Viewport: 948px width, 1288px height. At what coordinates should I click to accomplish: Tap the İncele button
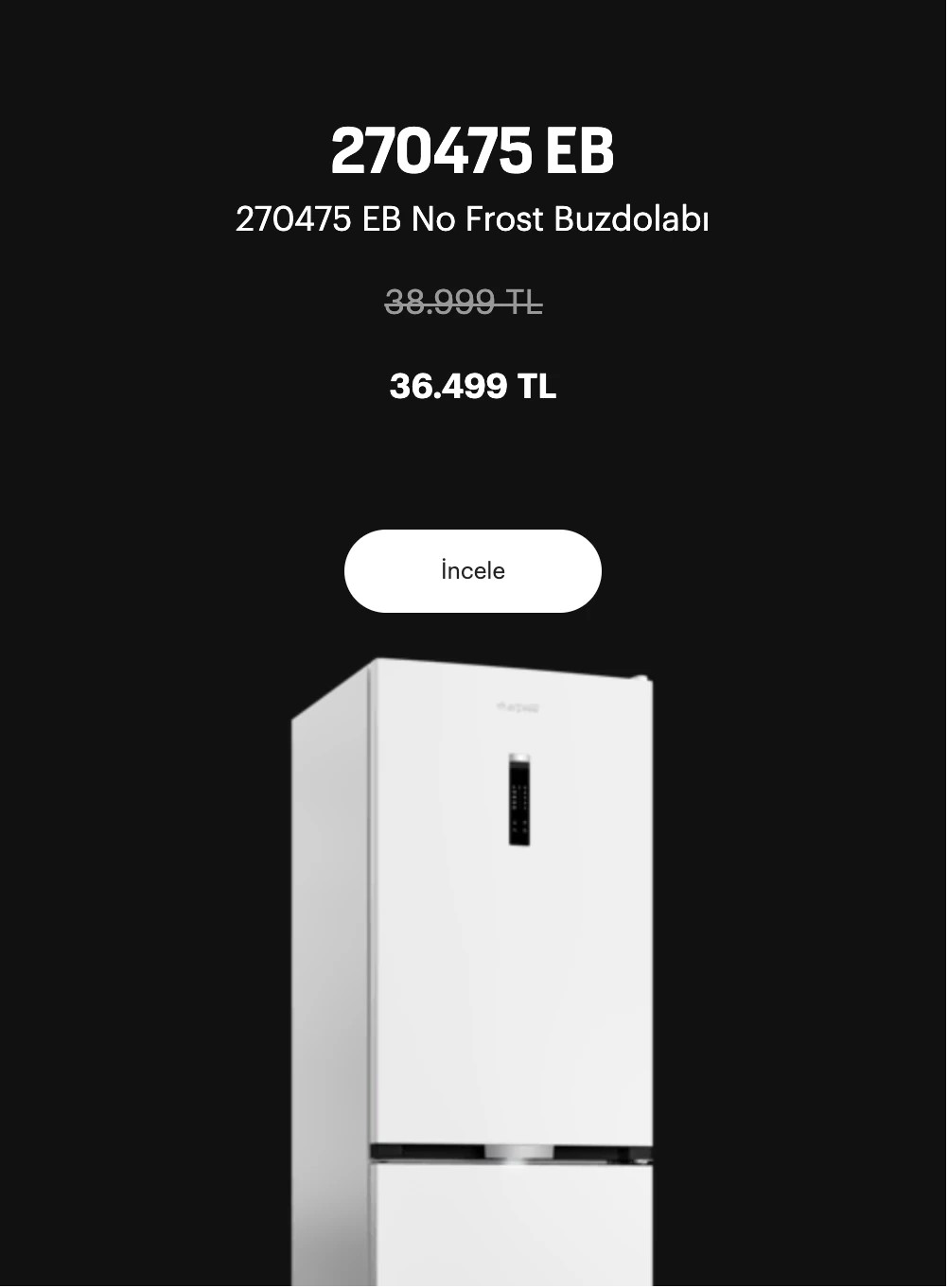[472, 571]
